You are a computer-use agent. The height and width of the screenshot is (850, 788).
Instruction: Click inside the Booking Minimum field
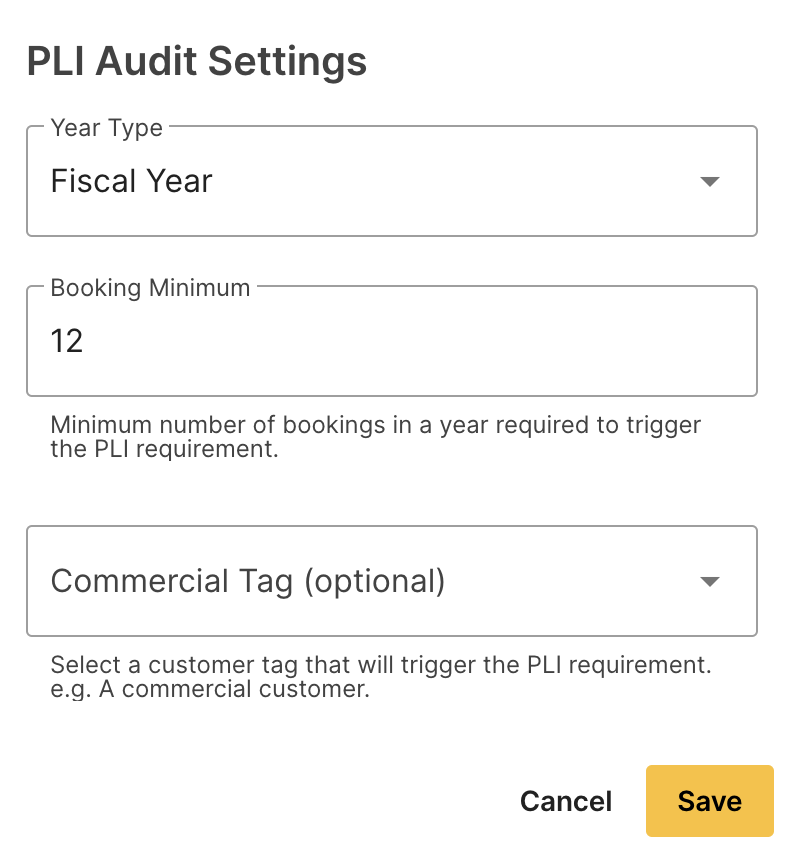(391, 341)
